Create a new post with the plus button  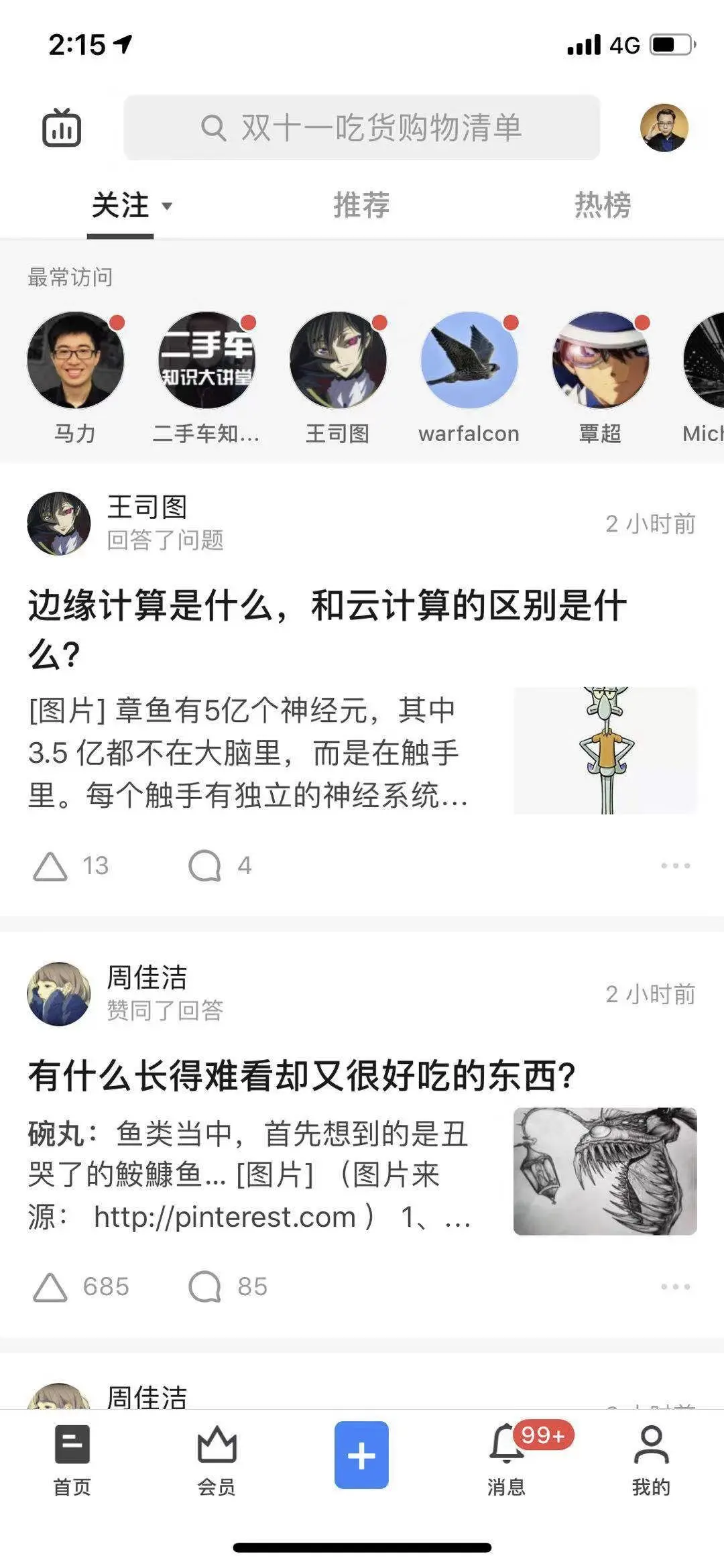click(361, 1455)
